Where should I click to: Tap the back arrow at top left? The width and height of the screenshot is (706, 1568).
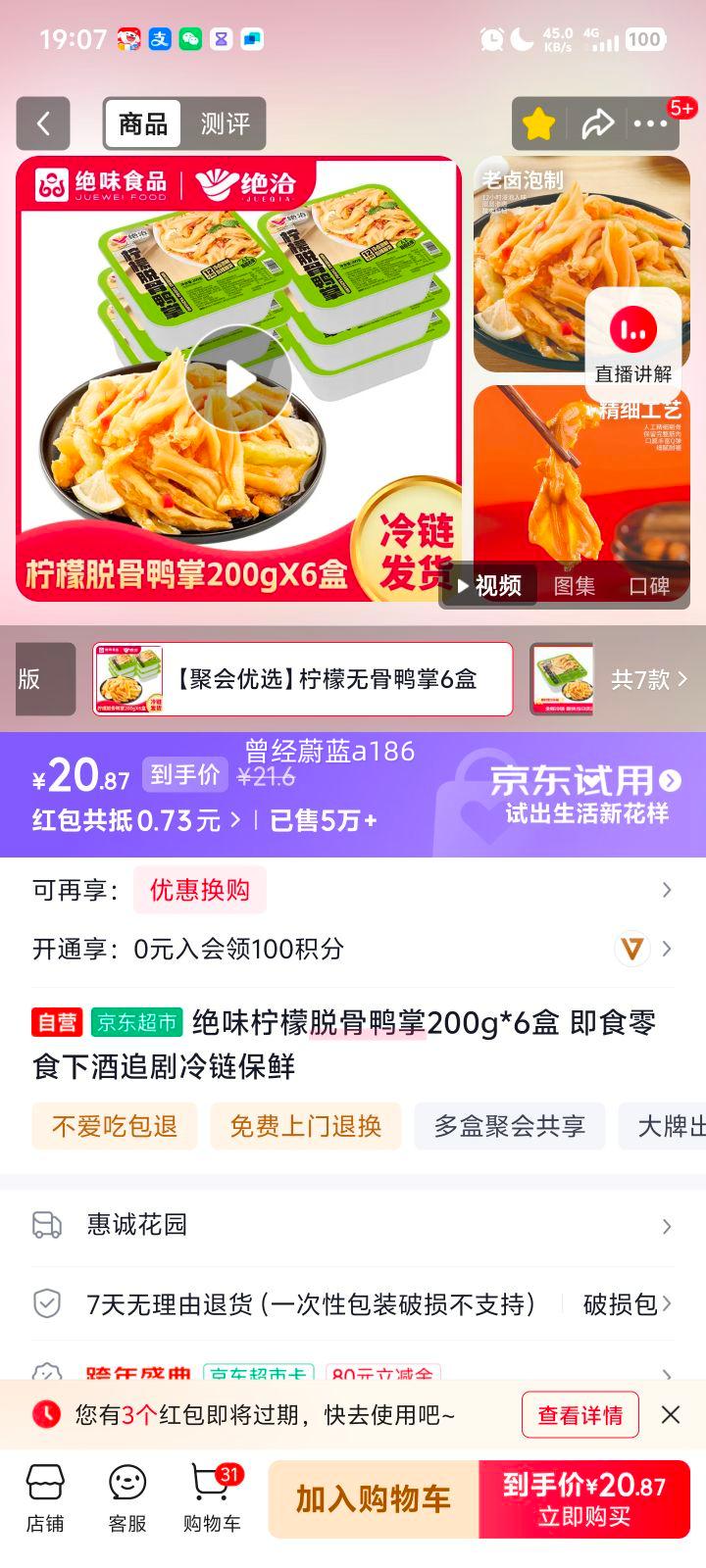43,123
